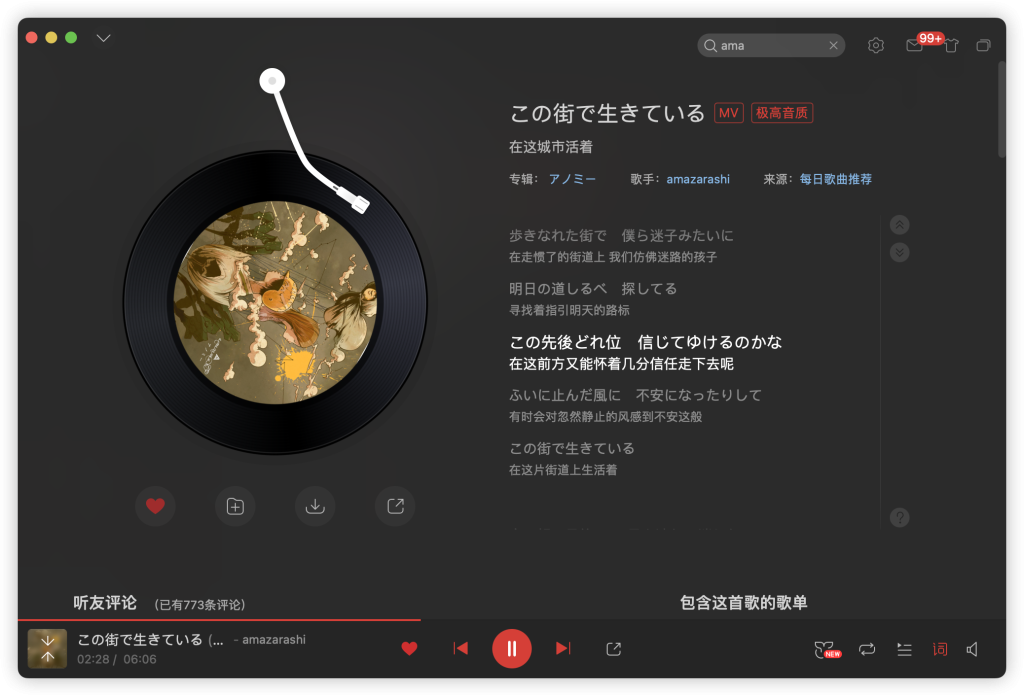
Task: Pause the playback
Action: click(511, 648)
